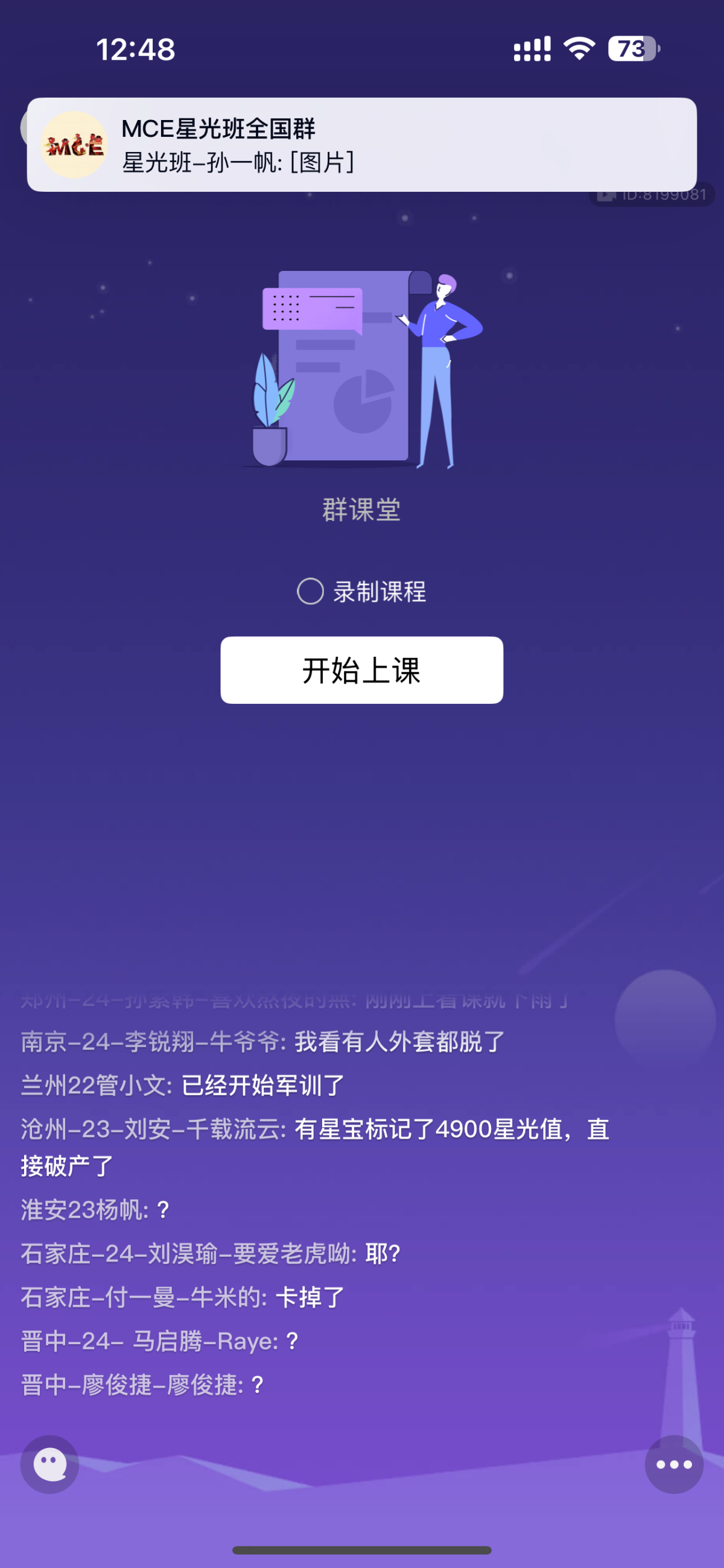Tap 开始上课 to start the class
Screen dimensions: 724x1568
pos(361,670)
